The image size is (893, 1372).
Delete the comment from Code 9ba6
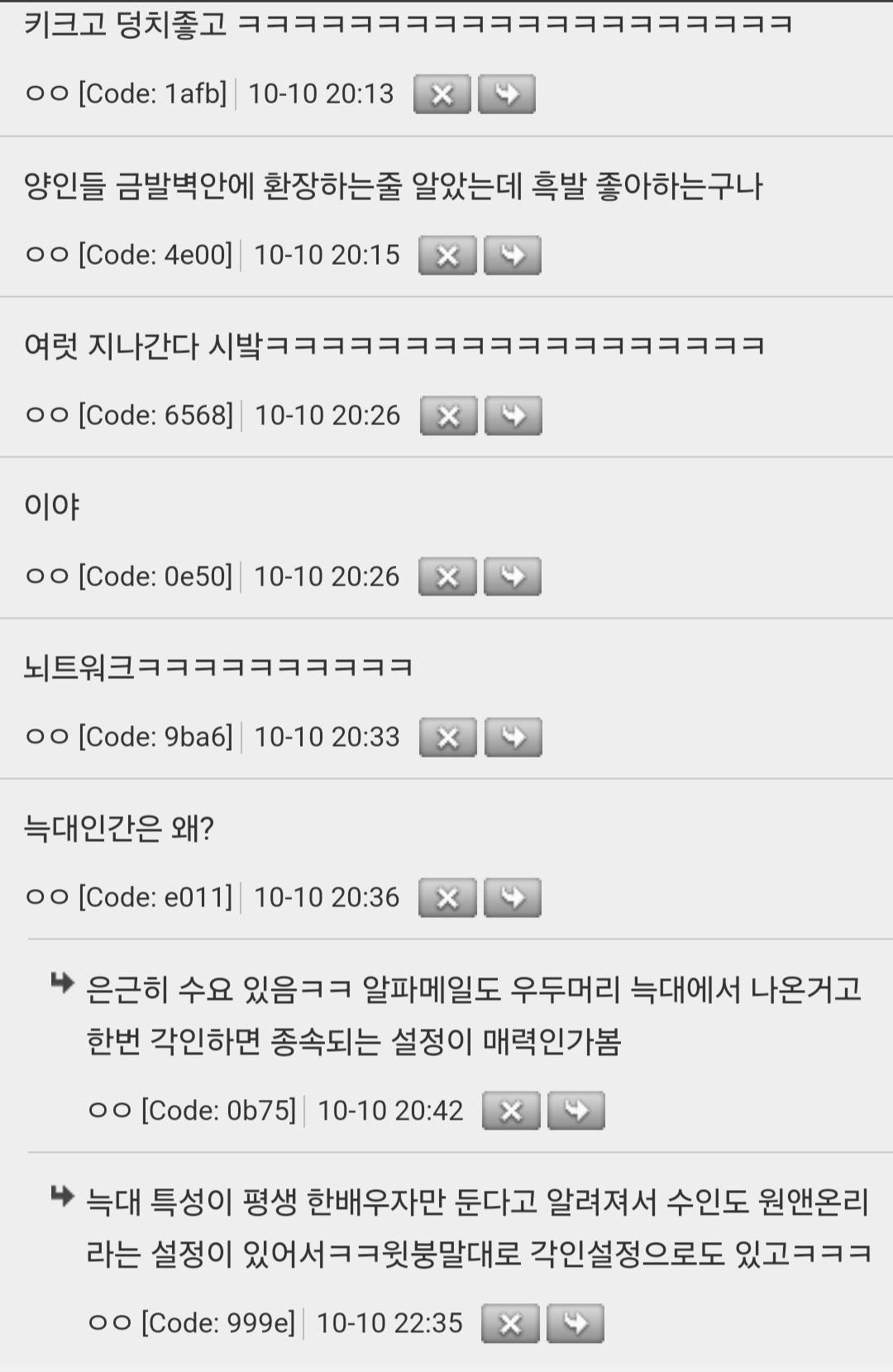tap(447, 738)
